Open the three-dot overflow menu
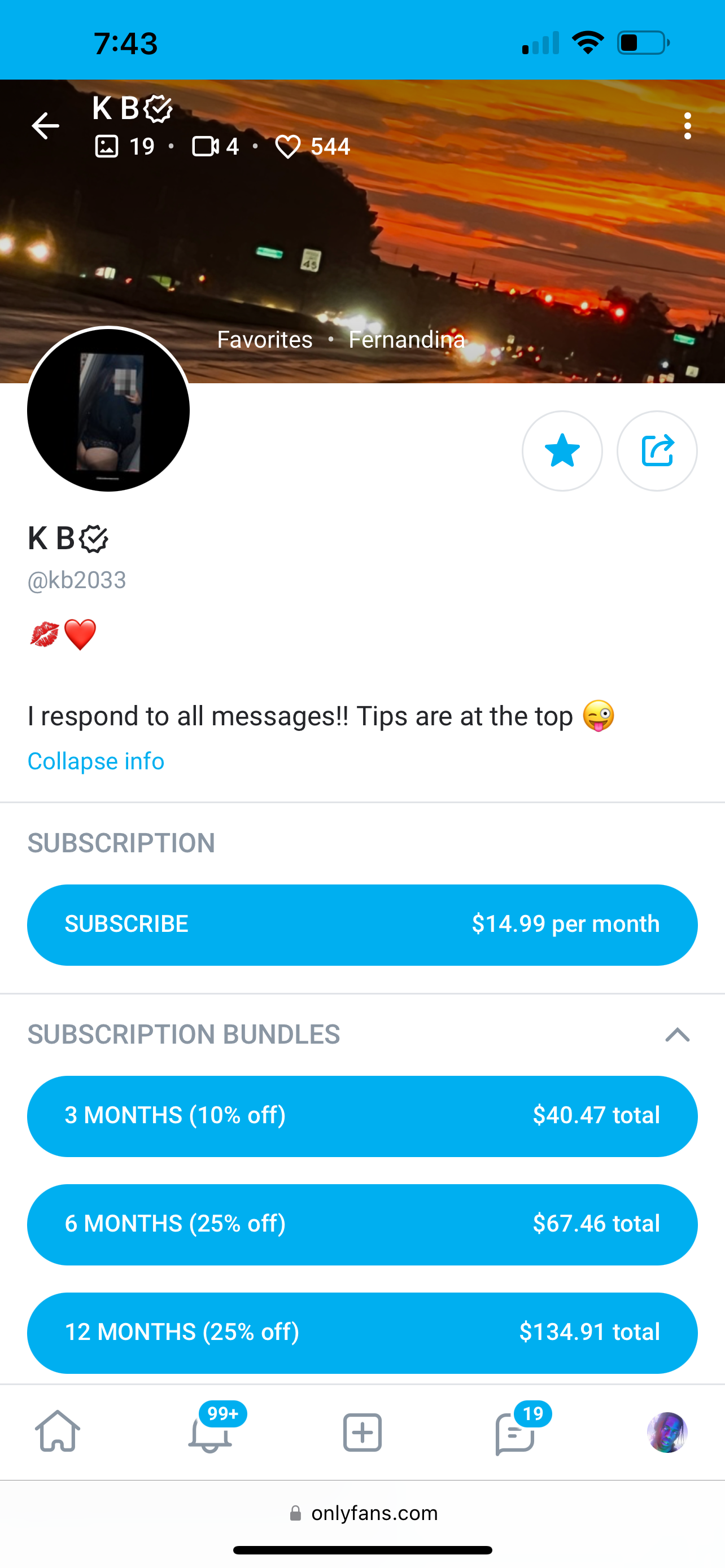725x1568 pixels. point(687,126)
